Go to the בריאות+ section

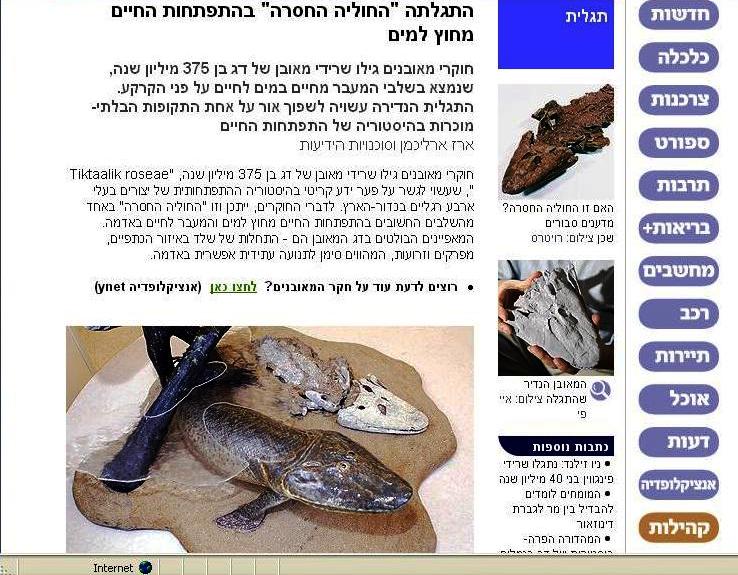click(x=679, y=228)
